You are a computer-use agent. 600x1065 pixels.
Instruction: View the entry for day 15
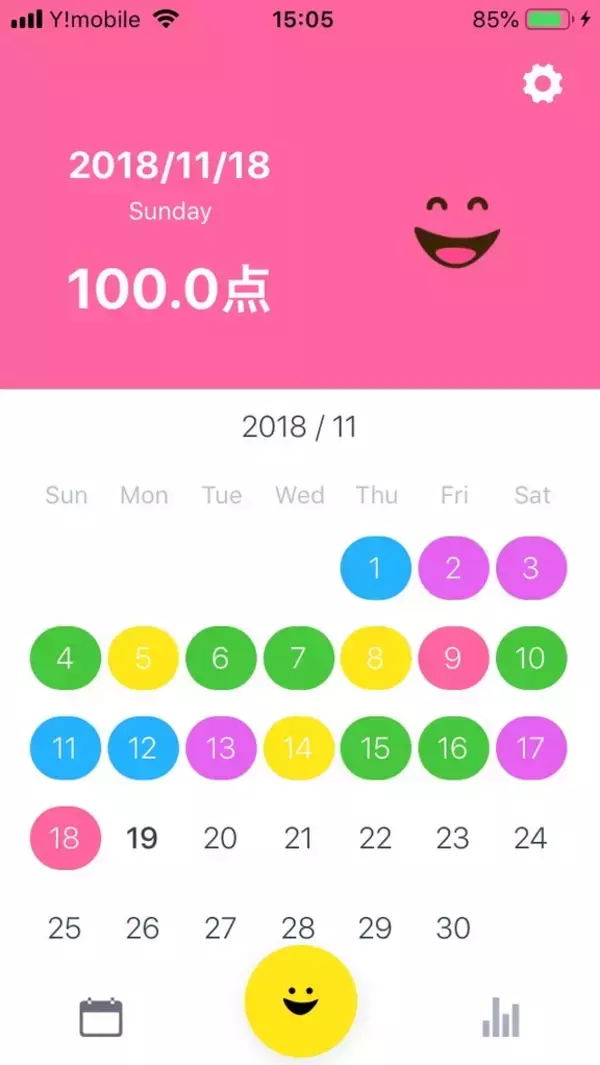[375, 749]
